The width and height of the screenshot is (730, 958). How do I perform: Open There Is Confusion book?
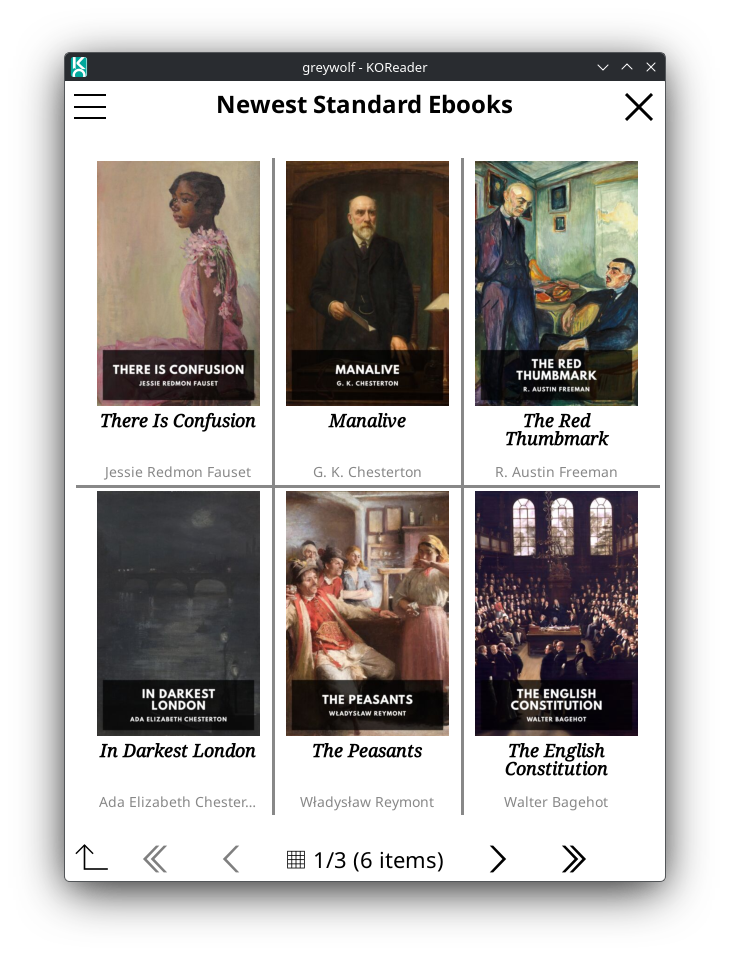(178, 284)
